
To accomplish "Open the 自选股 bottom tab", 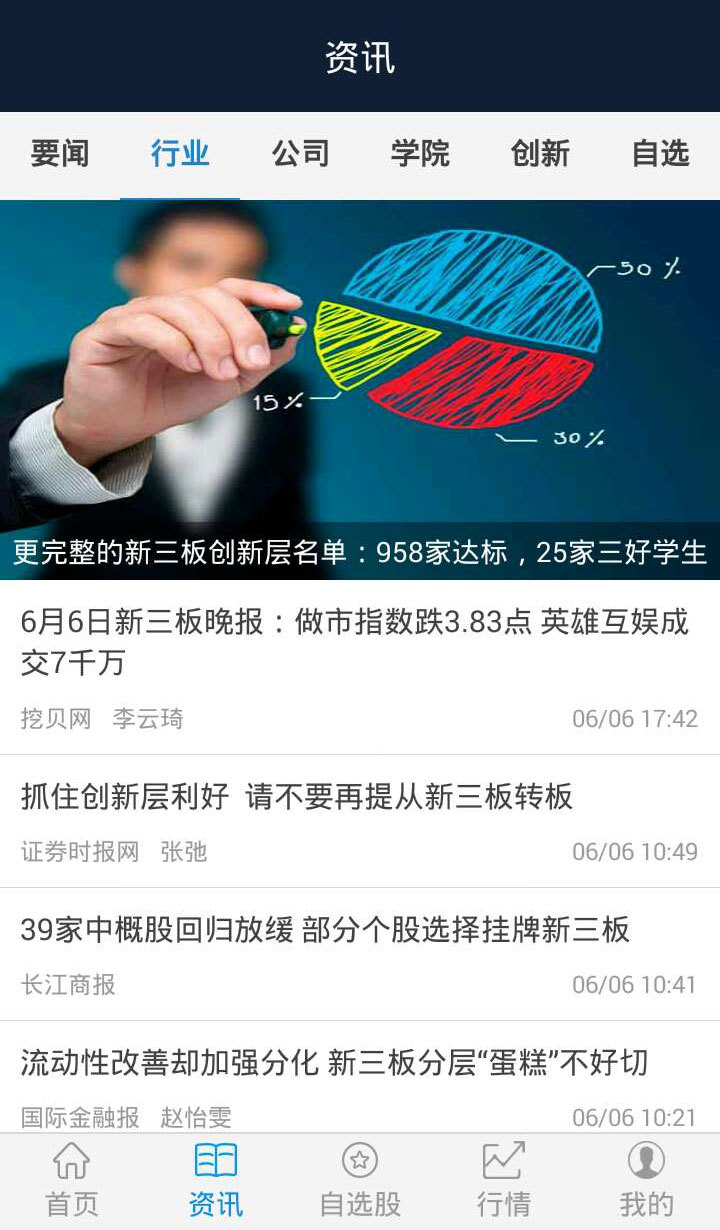I will tap(360, 1182).
